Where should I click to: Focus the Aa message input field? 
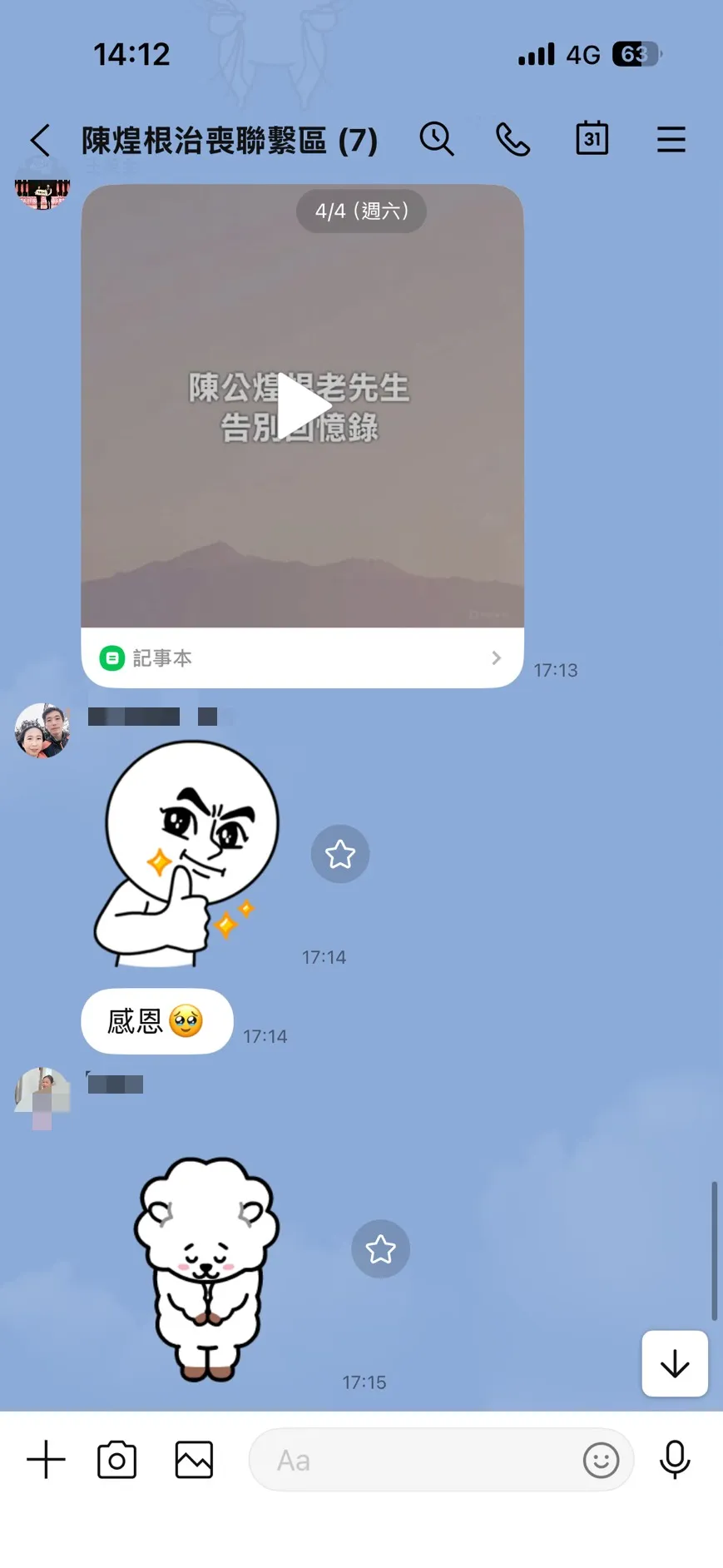(416, 1460)
